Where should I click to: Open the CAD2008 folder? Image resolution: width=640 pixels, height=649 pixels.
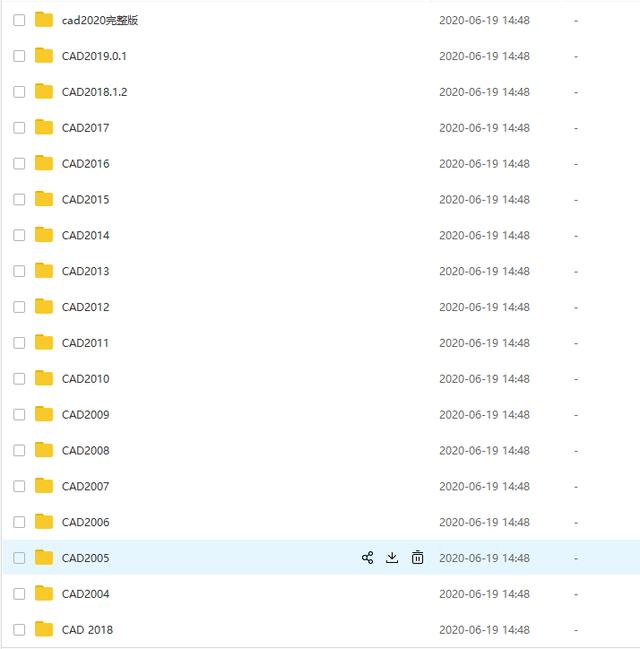(x=85, y=451)
